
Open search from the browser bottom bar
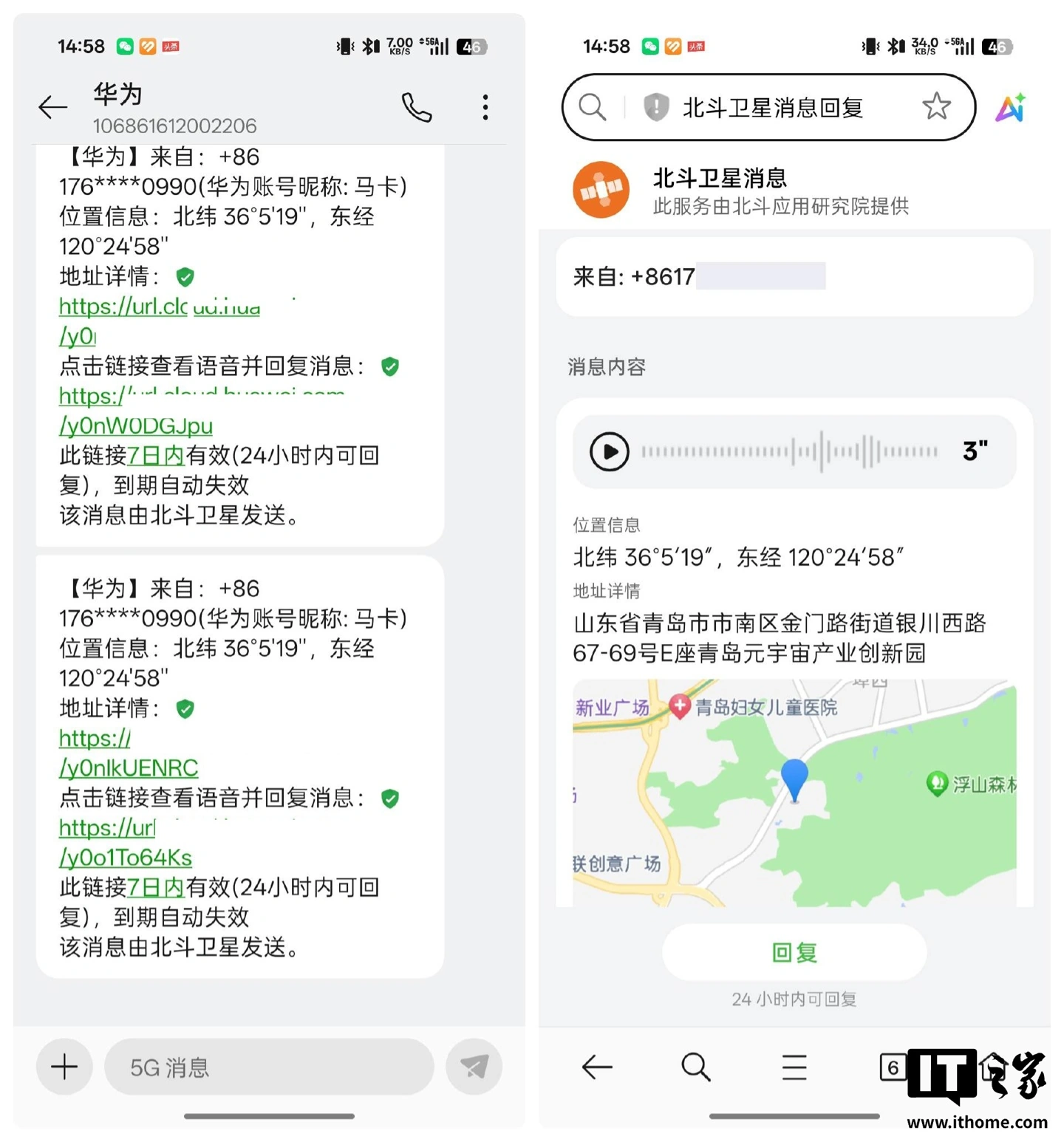[695, 1067]
